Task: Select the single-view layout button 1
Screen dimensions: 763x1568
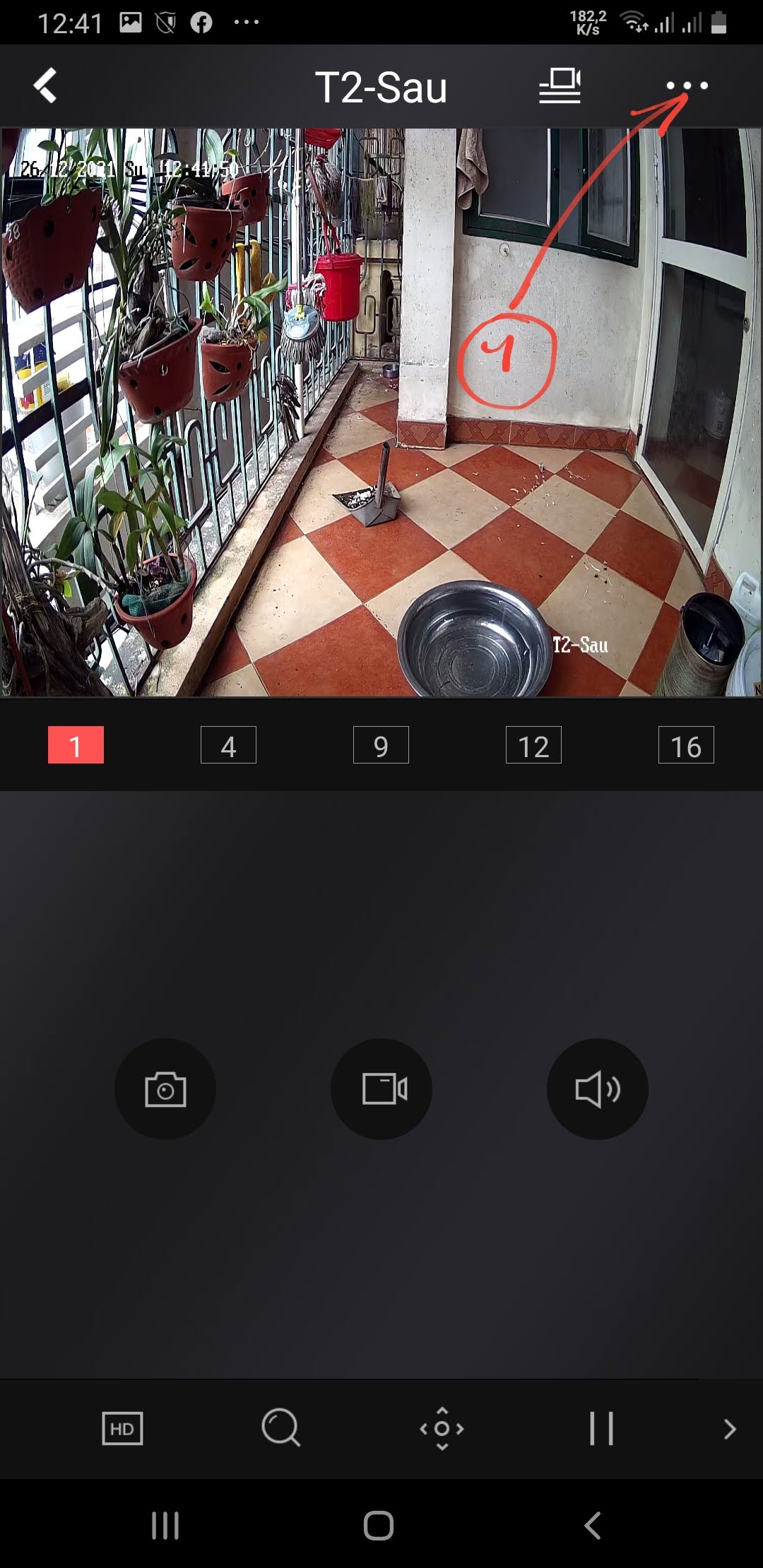Action: coord(76,745)
